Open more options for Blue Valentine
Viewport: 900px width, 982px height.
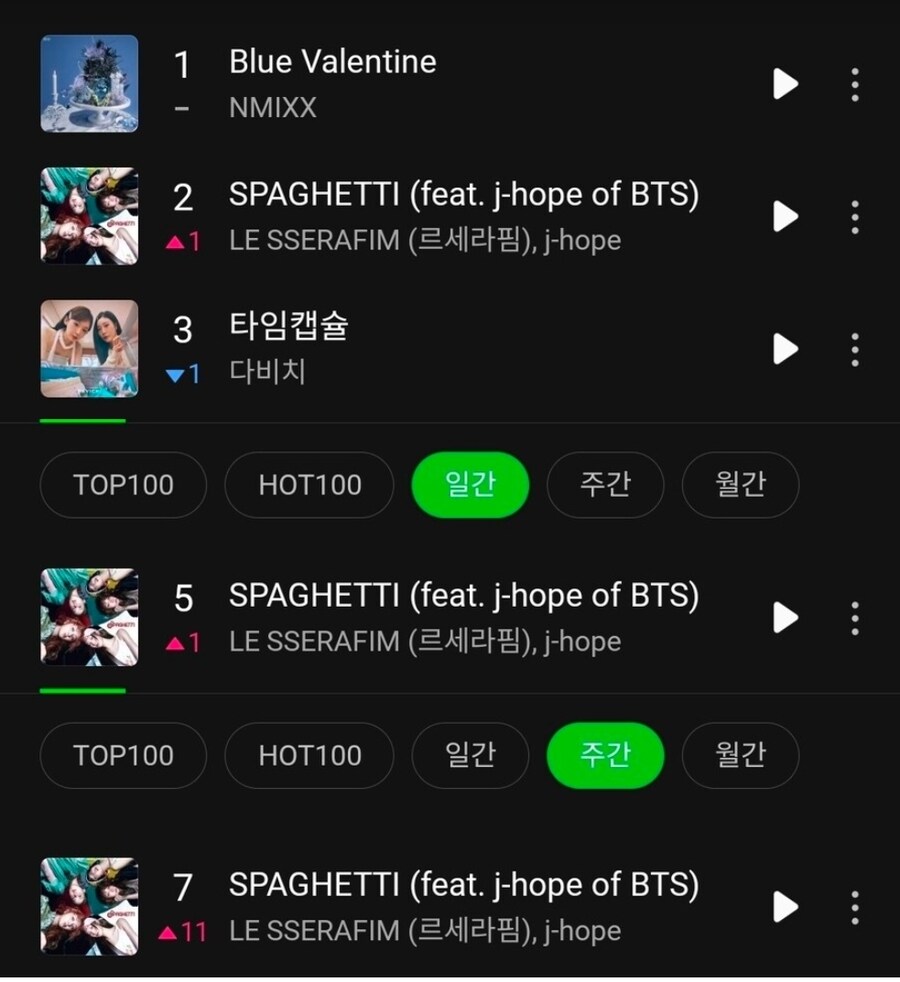point(855,84)
